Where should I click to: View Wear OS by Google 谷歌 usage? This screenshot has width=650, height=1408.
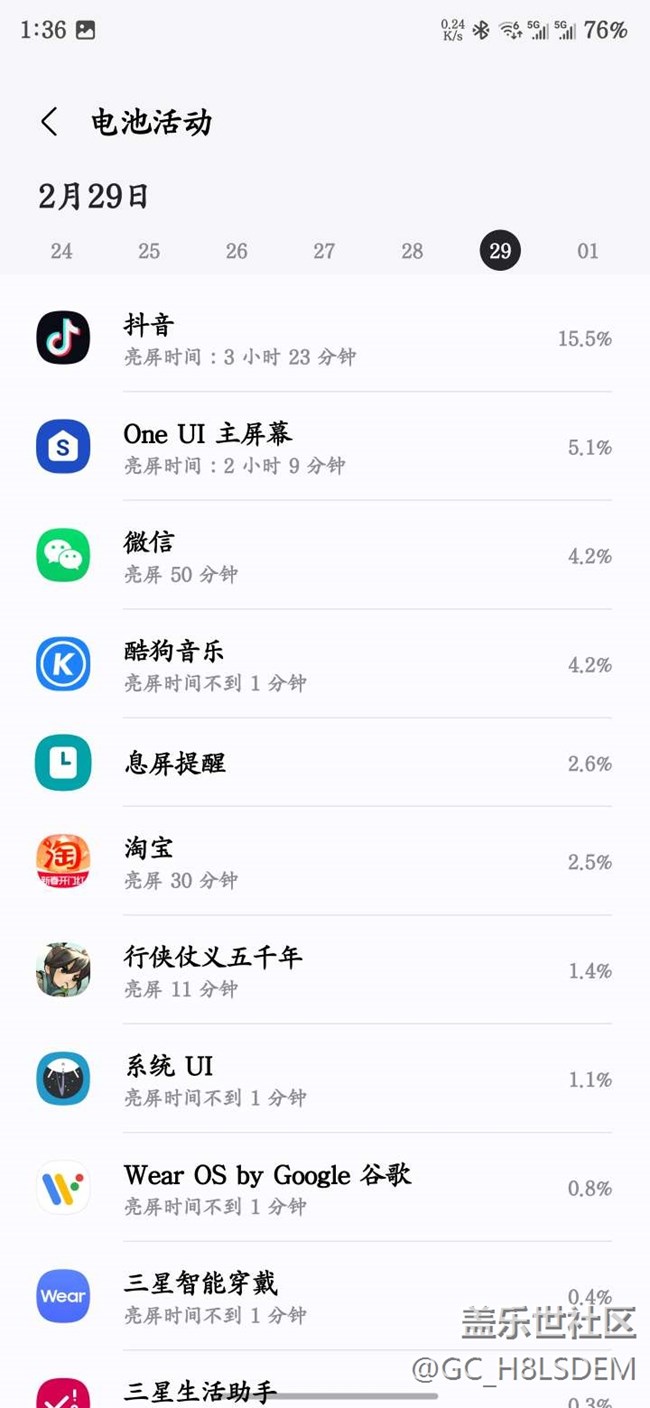[324, 1188]
